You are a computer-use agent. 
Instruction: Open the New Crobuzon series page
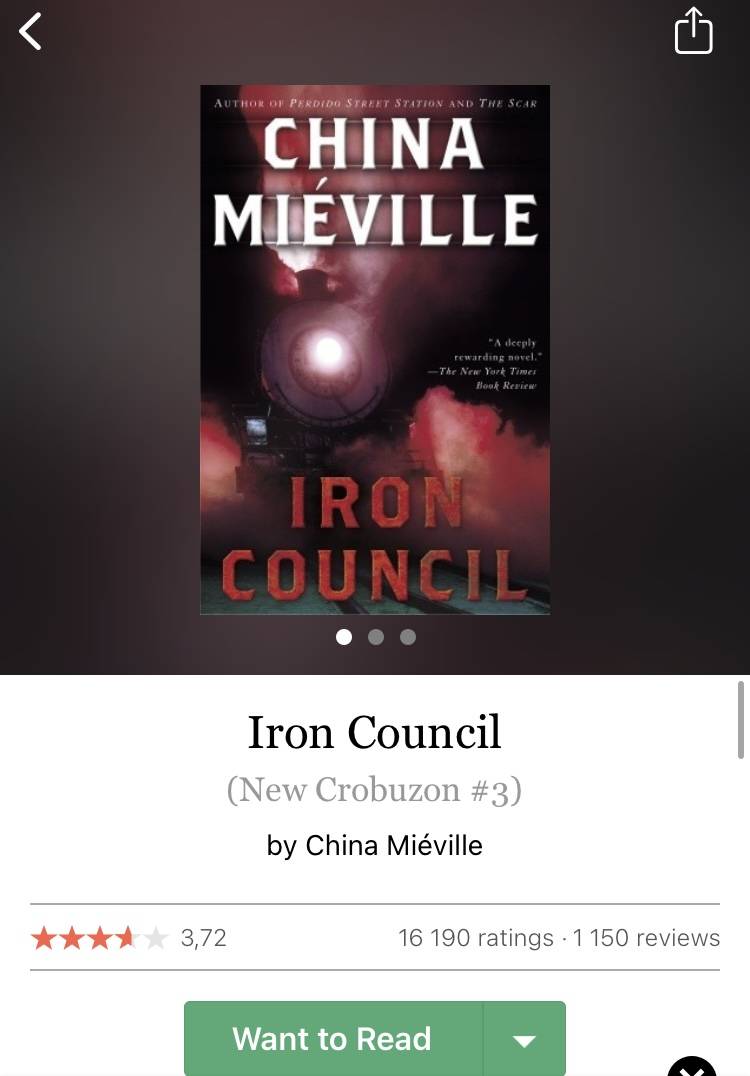[x=374, y=790]
